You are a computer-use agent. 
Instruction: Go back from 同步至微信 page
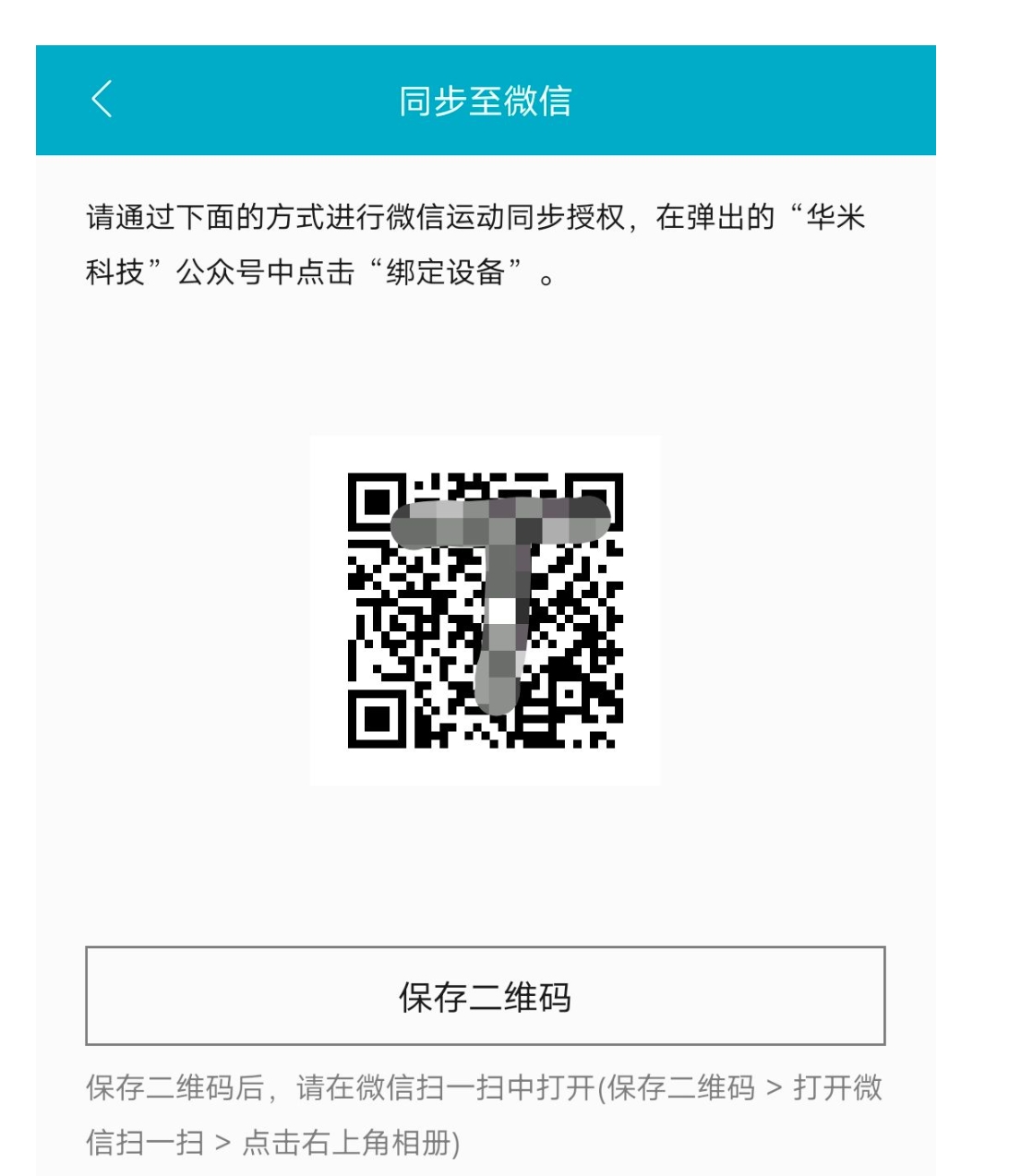(x=102, y=99)
